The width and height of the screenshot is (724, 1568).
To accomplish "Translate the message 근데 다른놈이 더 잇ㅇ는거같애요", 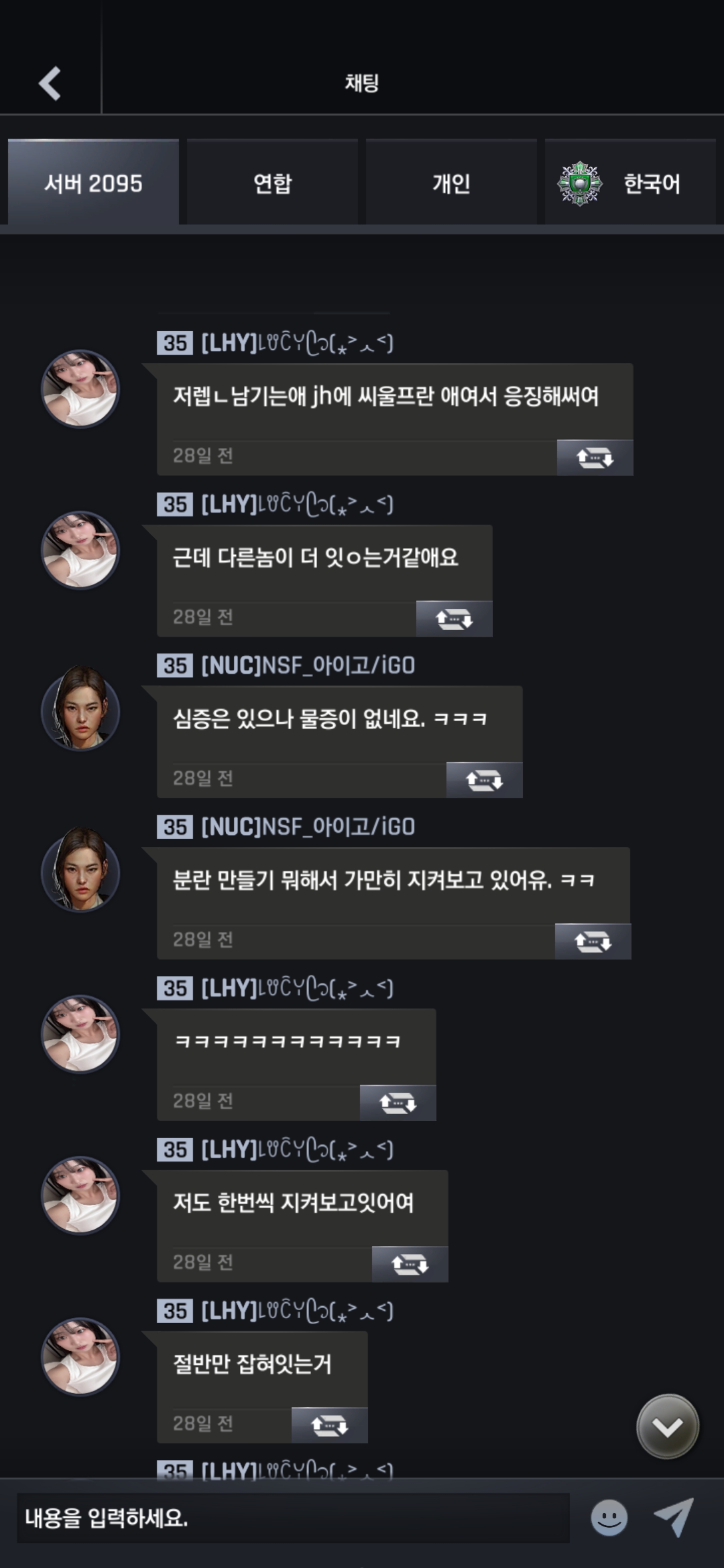I will (454, 619).
